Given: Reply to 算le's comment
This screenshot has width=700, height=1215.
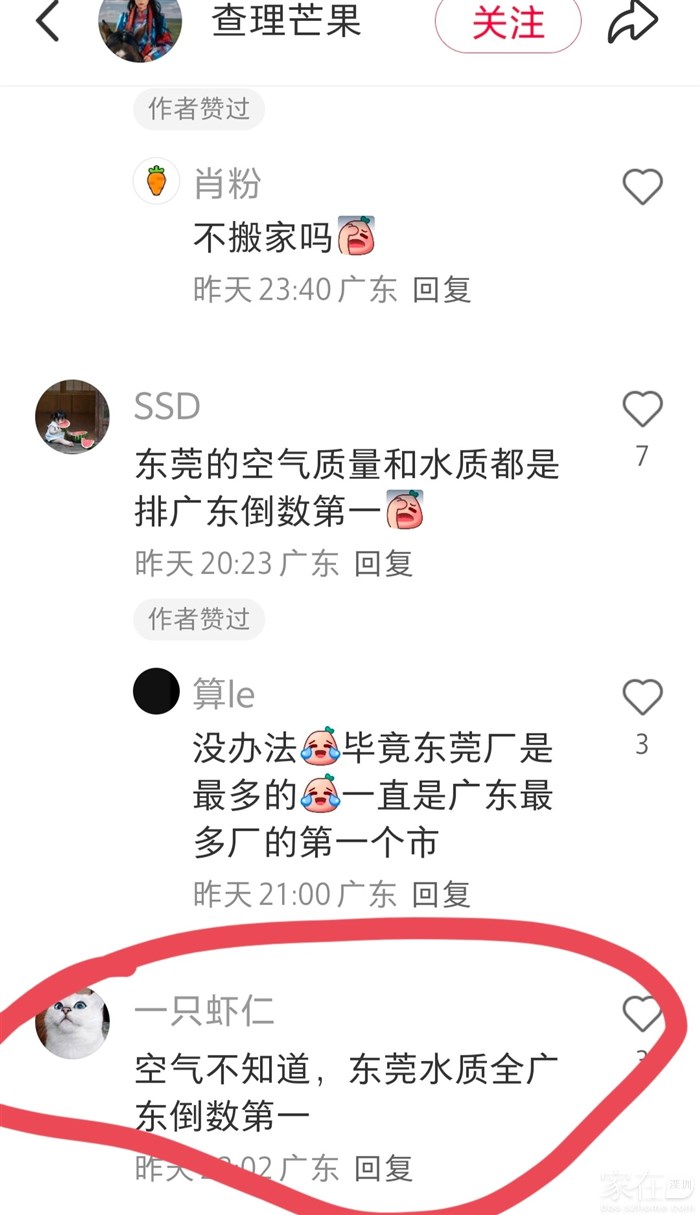Looking at the screenshot, I should tap(441, 894).
